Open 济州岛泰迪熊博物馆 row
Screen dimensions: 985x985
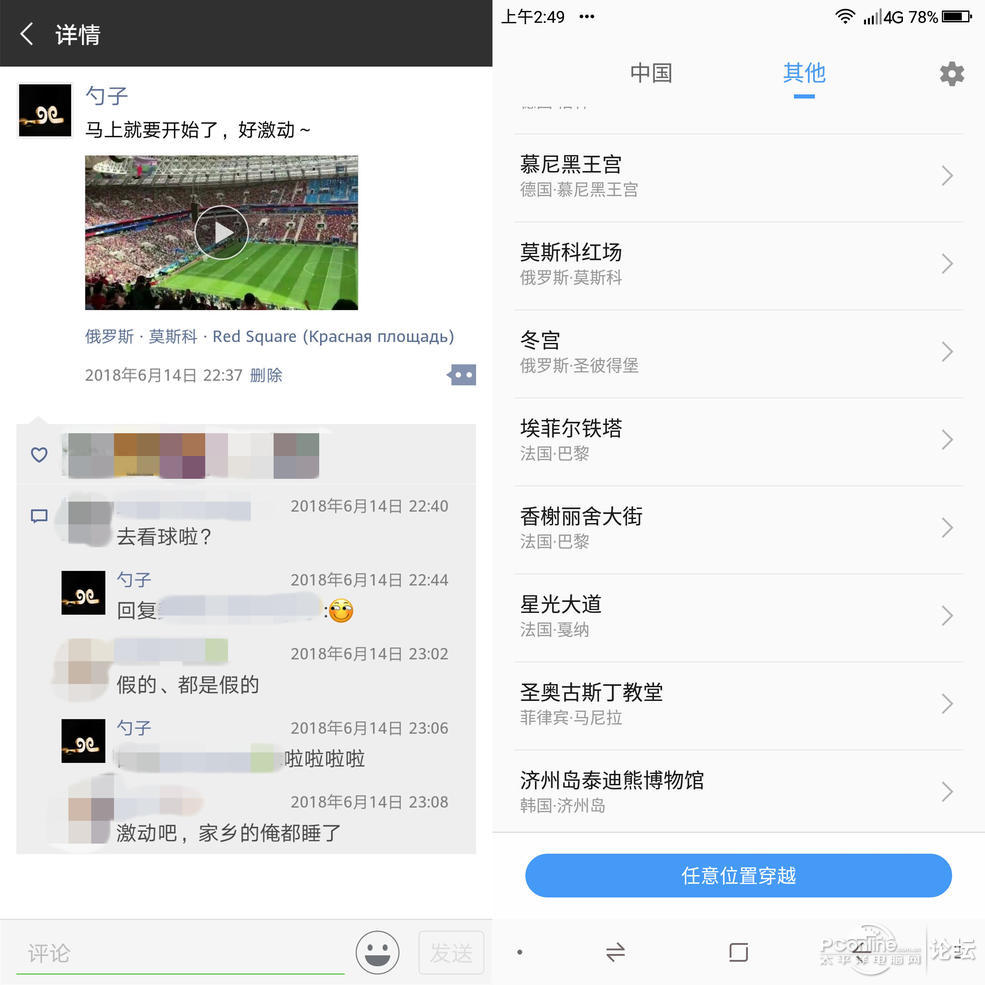[738, 792]
